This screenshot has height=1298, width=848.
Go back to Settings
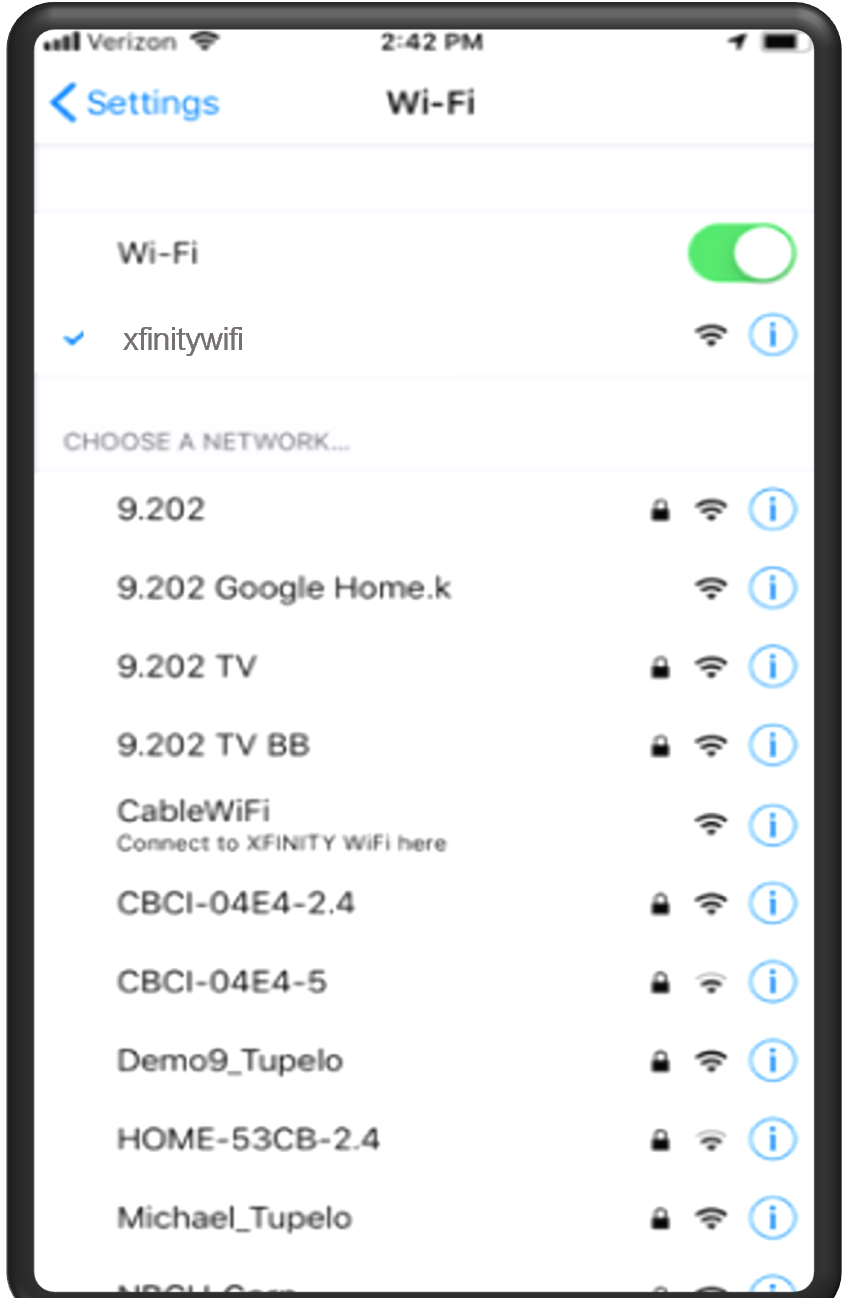point(132,103)
